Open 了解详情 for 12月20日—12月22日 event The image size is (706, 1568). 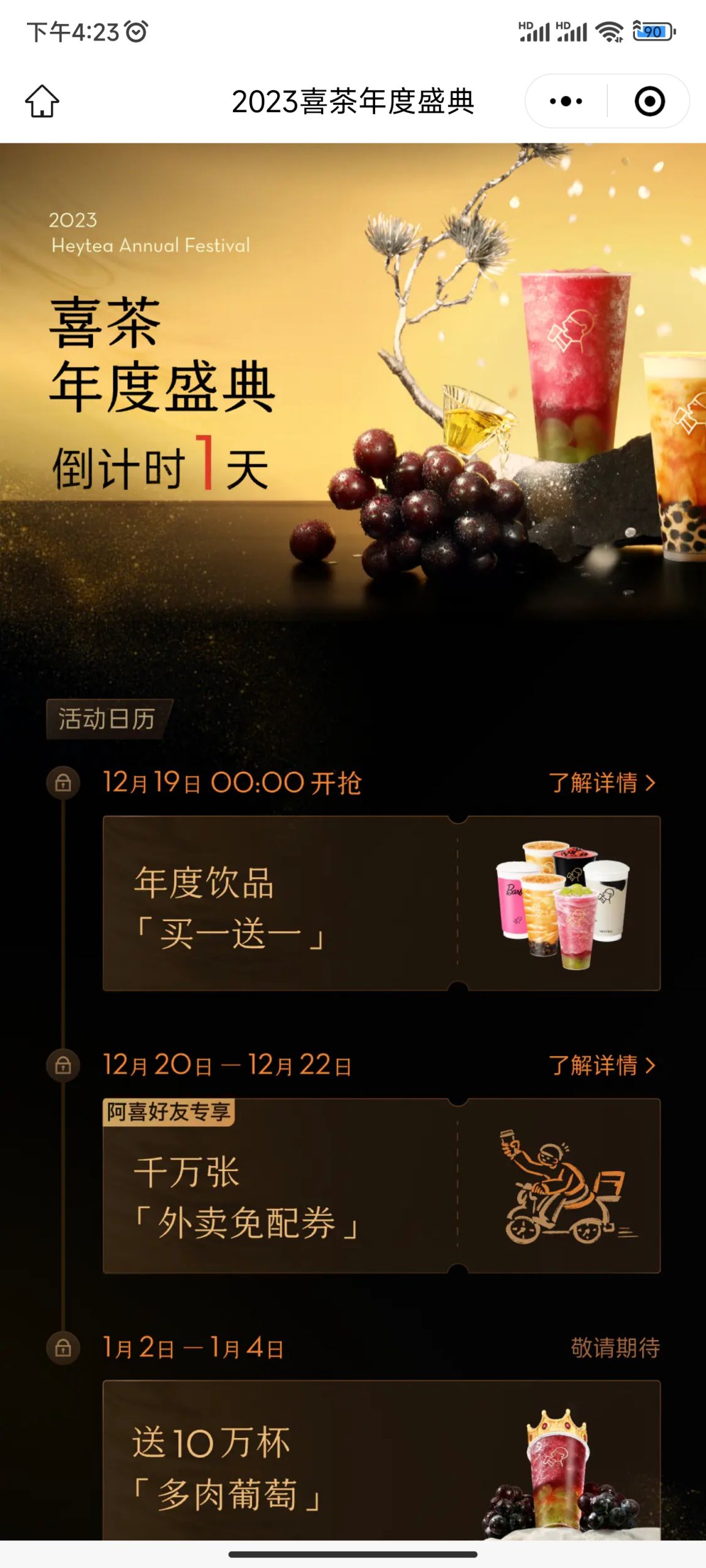pos(601,1065)
